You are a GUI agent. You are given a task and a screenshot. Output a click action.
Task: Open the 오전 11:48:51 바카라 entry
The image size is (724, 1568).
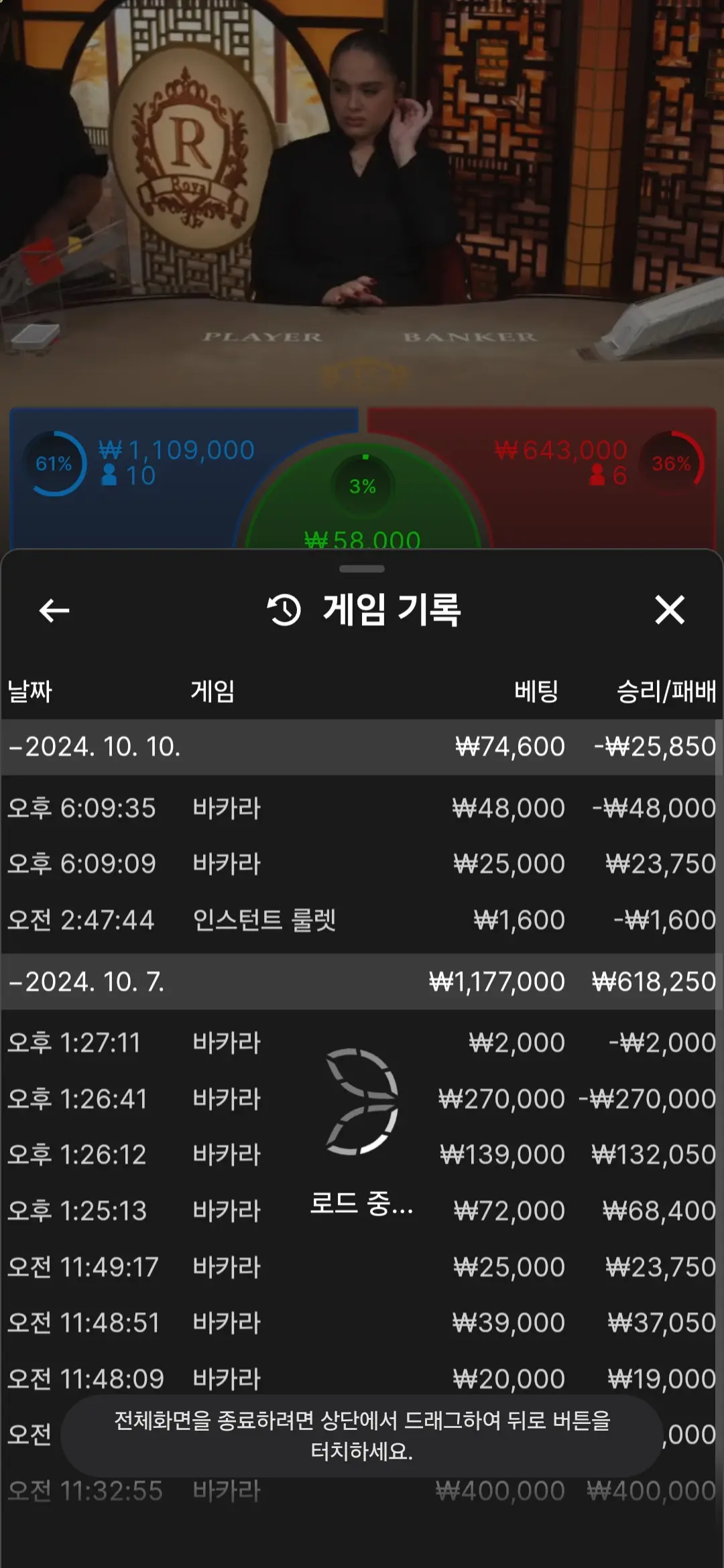pos(362,1323)
